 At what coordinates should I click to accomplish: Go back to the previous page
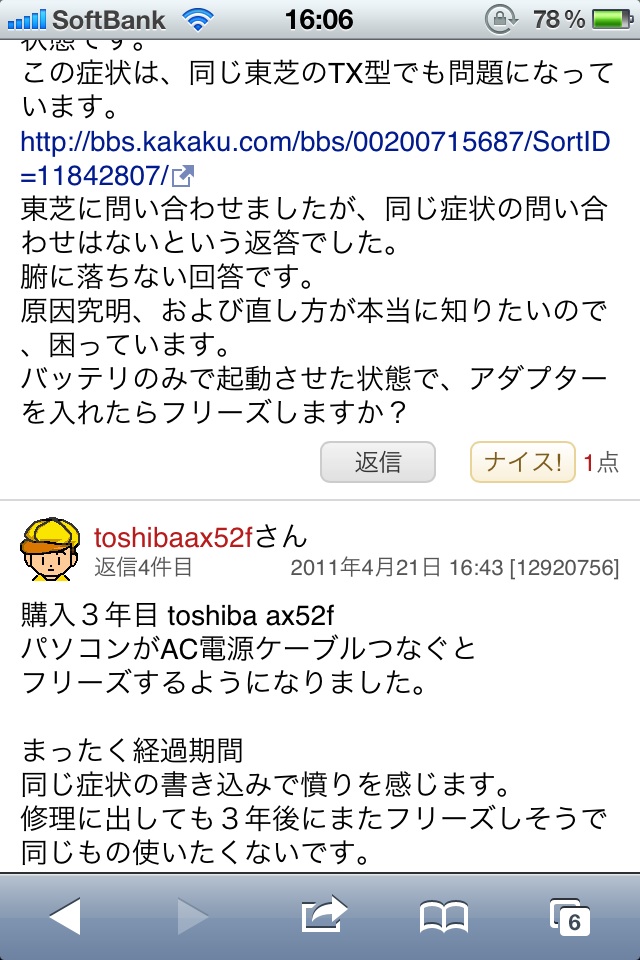(65, 916)
